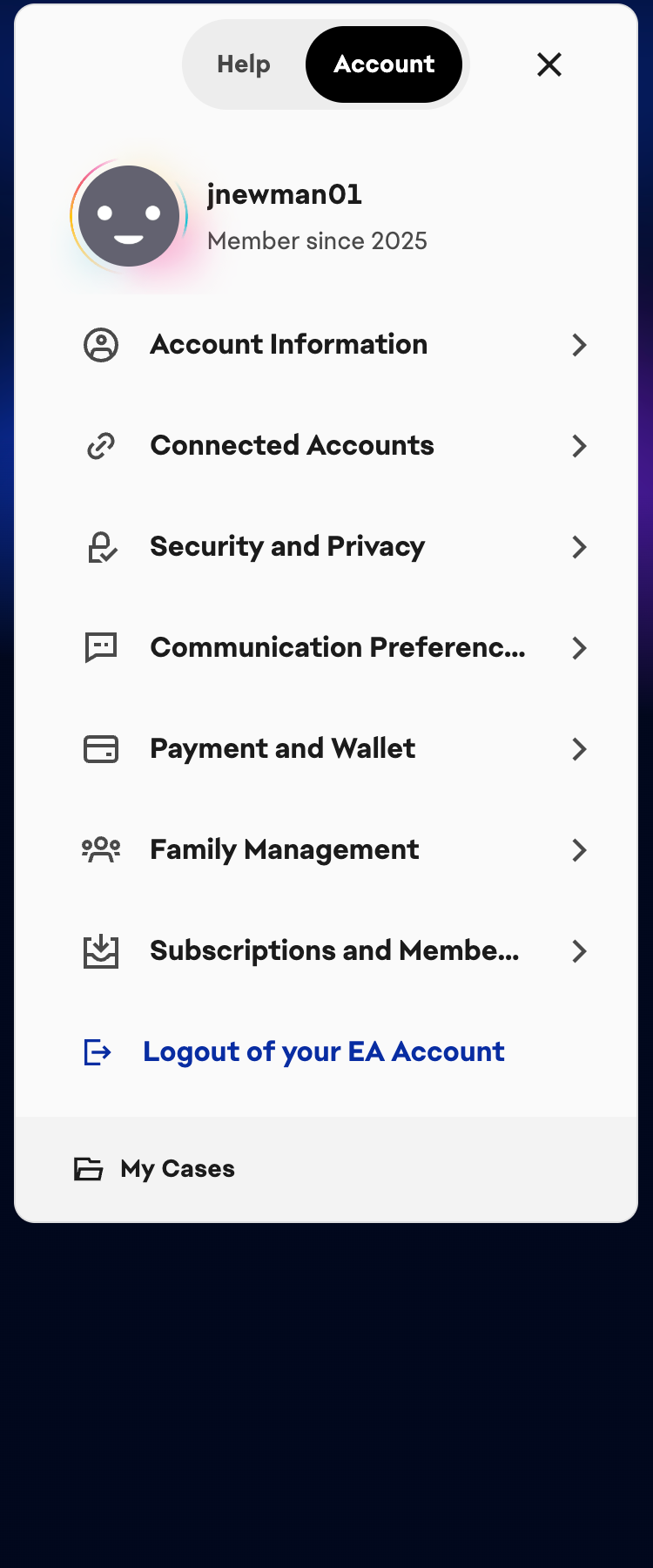This screenshot has width=653, height=1568.
Task: Select the Security and Privacy shield icon
Action: pos(101,547)
